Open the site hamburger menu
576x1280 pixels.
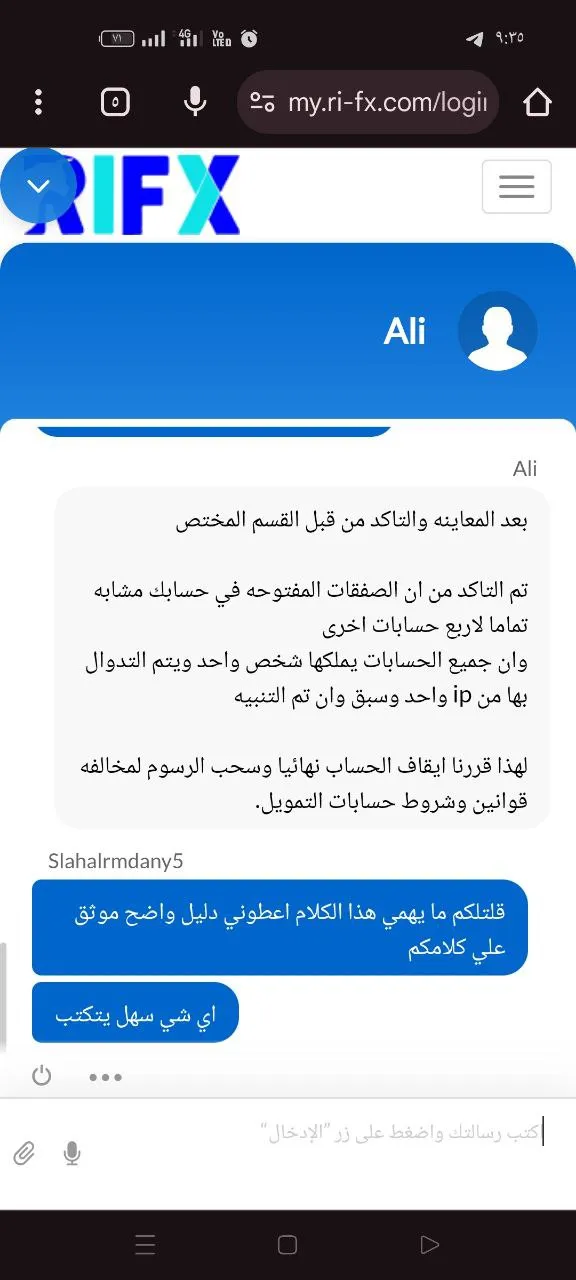pyautogui.click(x=516, y=186)
